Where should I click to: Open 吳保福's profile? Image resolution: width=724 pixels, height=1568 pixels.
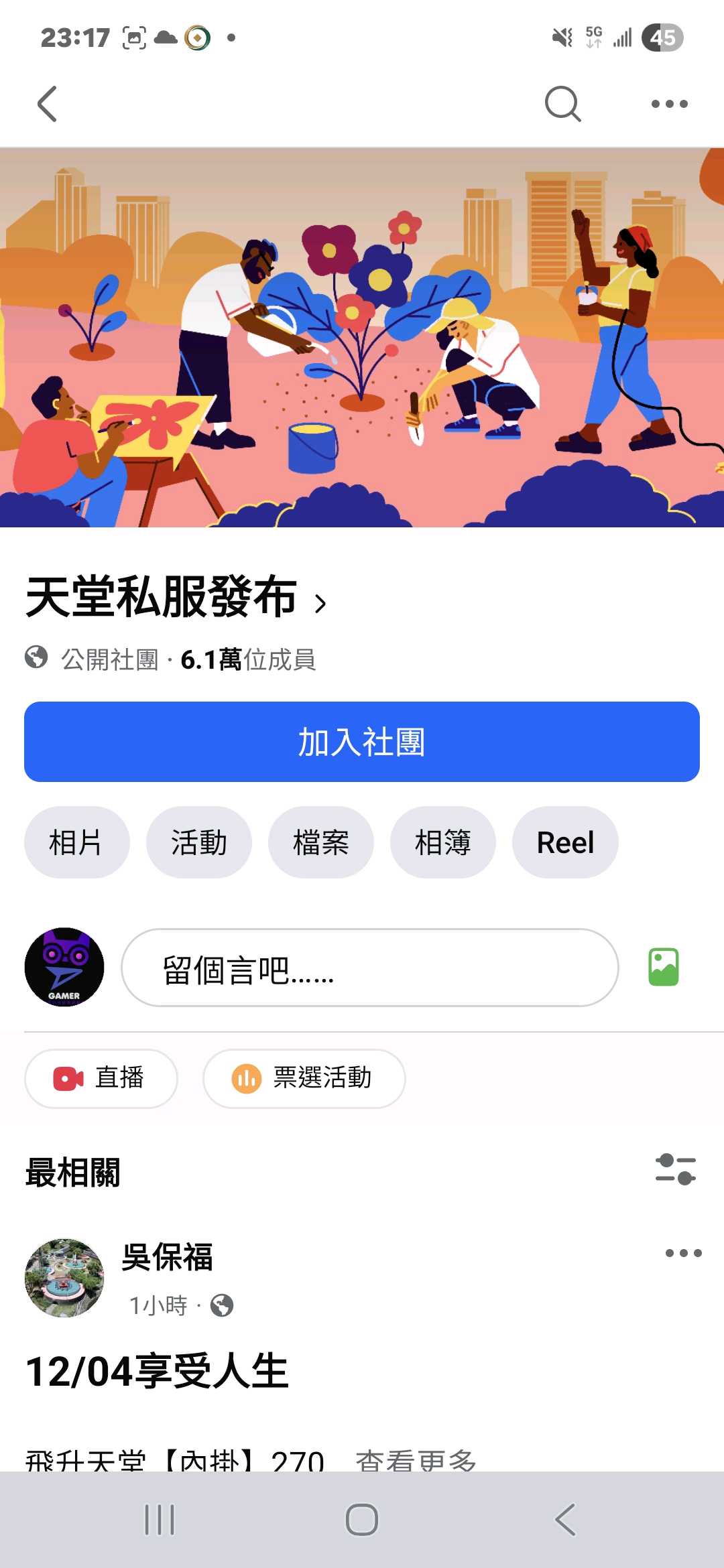coord(168,1257)
